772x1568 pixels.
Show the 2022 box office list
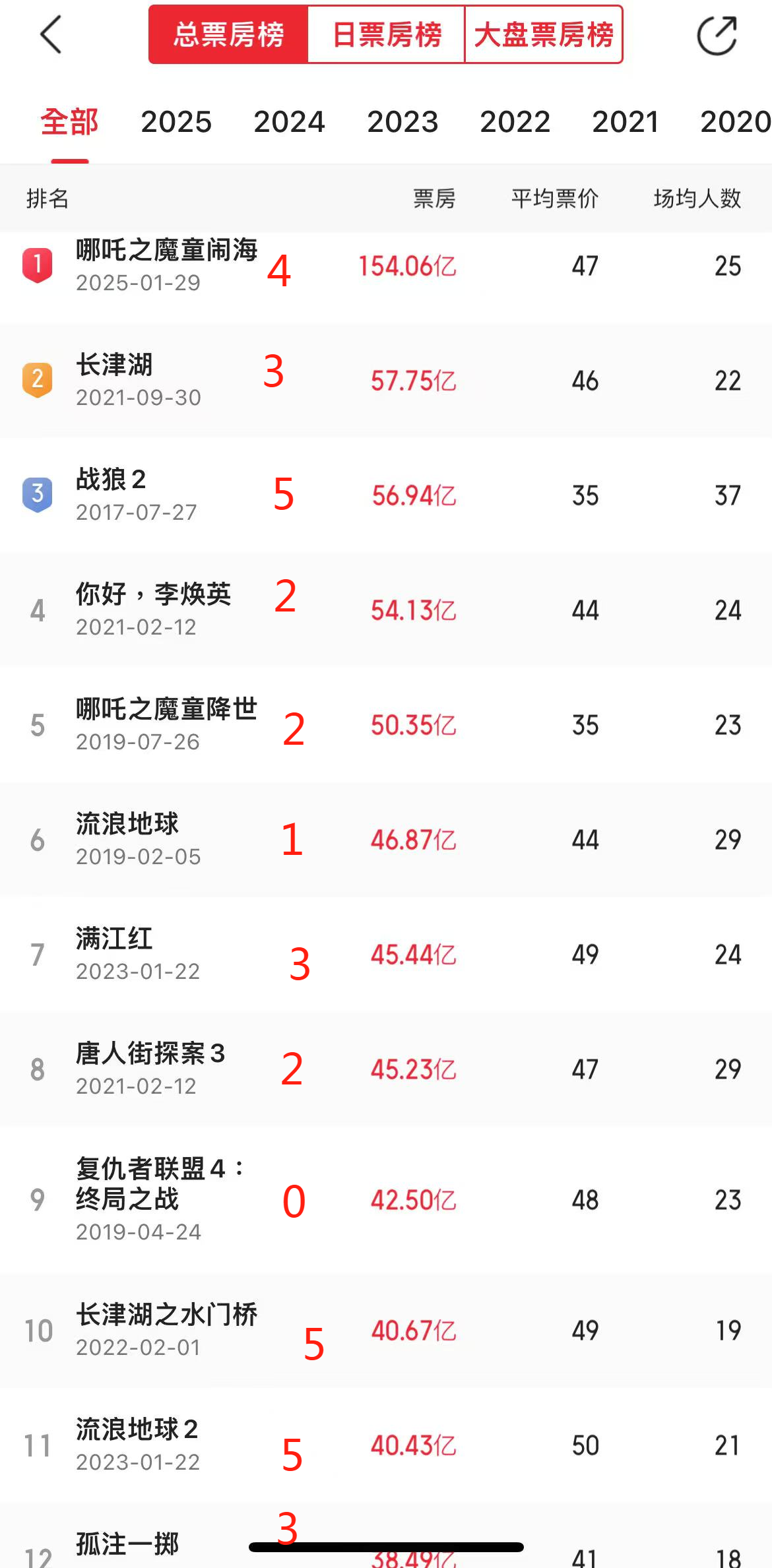pyautogui.click(x=515, y=122)
